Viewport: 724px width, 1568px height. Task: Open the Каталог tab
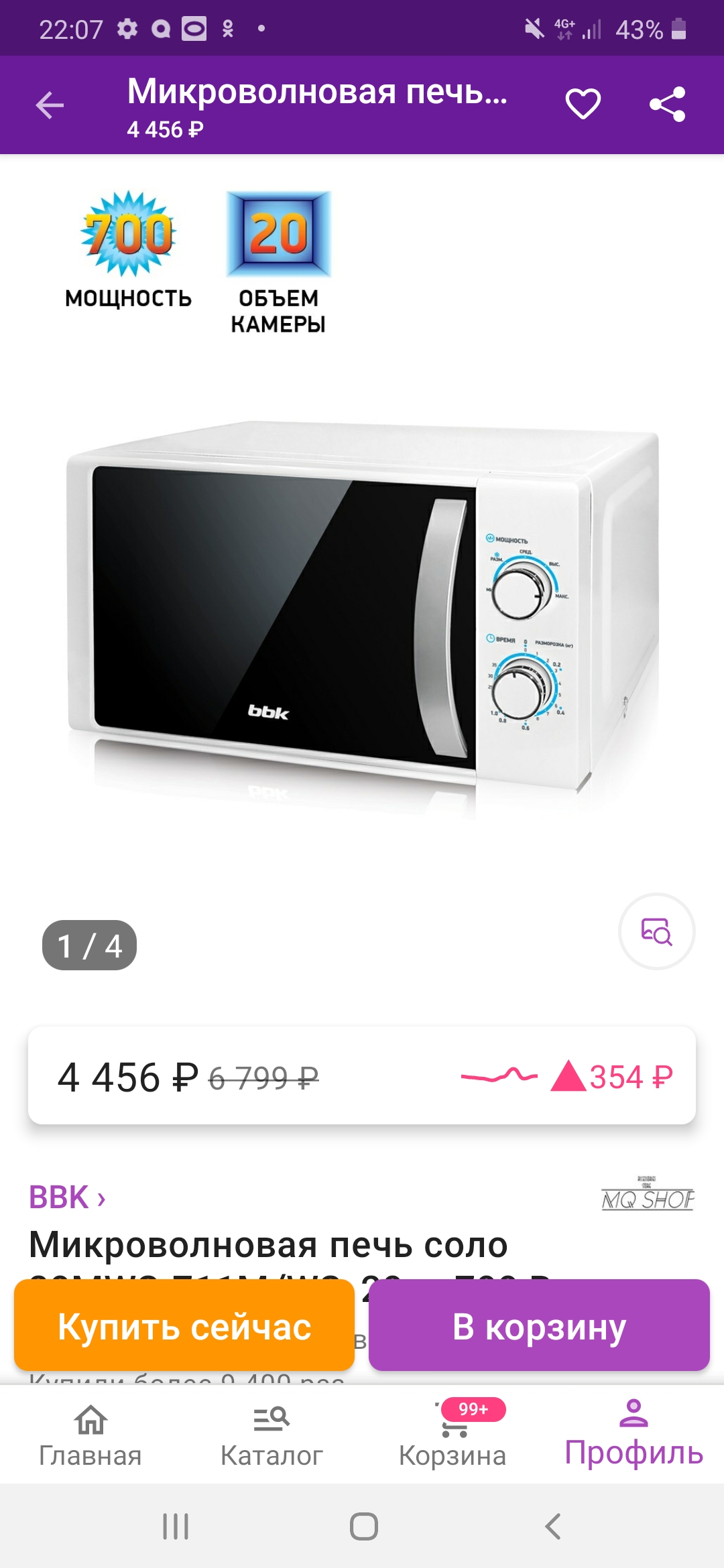(271, 1435)
